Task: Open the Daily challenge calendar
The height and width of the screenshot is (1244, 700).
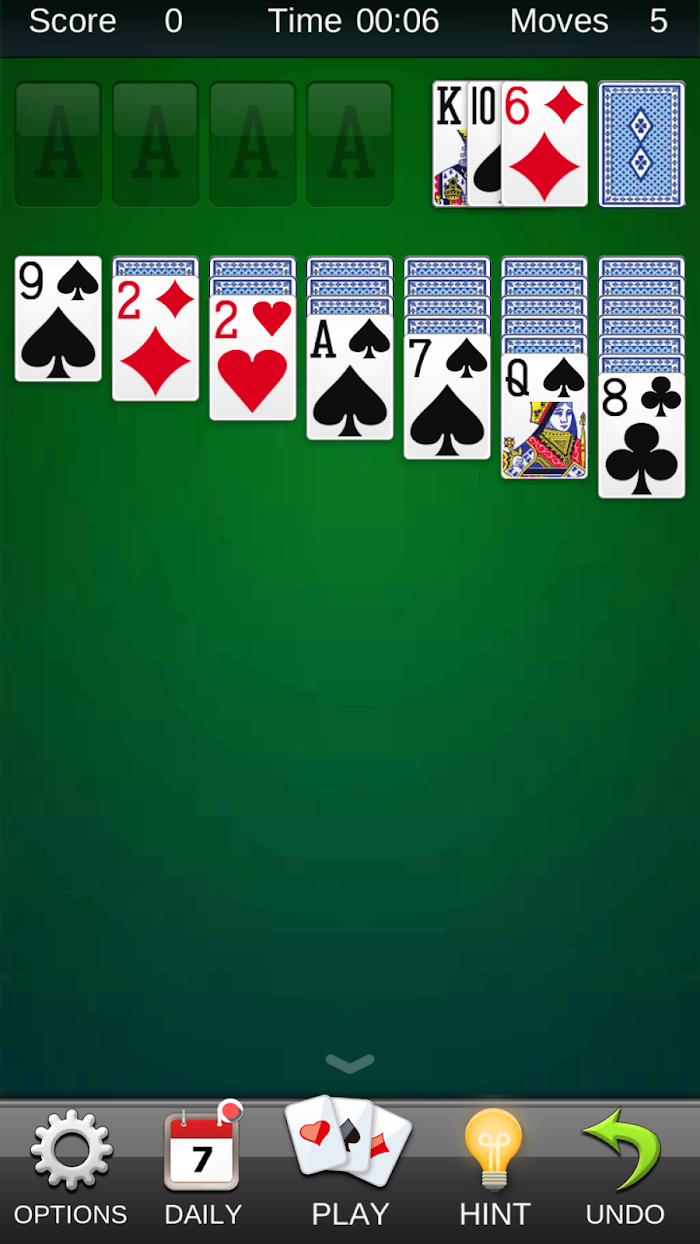Action: pyautogui.click(x=203, y=1166)
